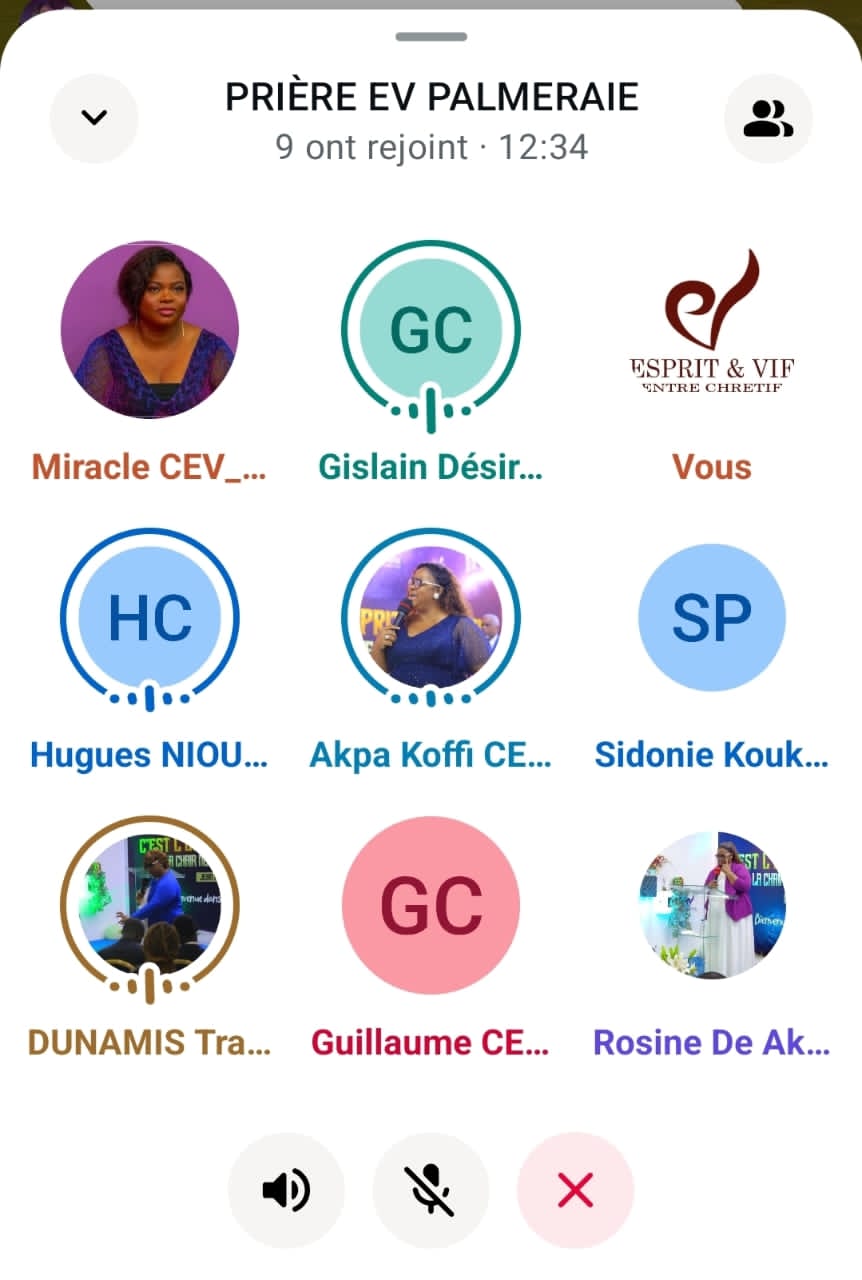862x1280 pixels.
Task: Open Akpa Koffi CE participant
Action: [431, 618]
